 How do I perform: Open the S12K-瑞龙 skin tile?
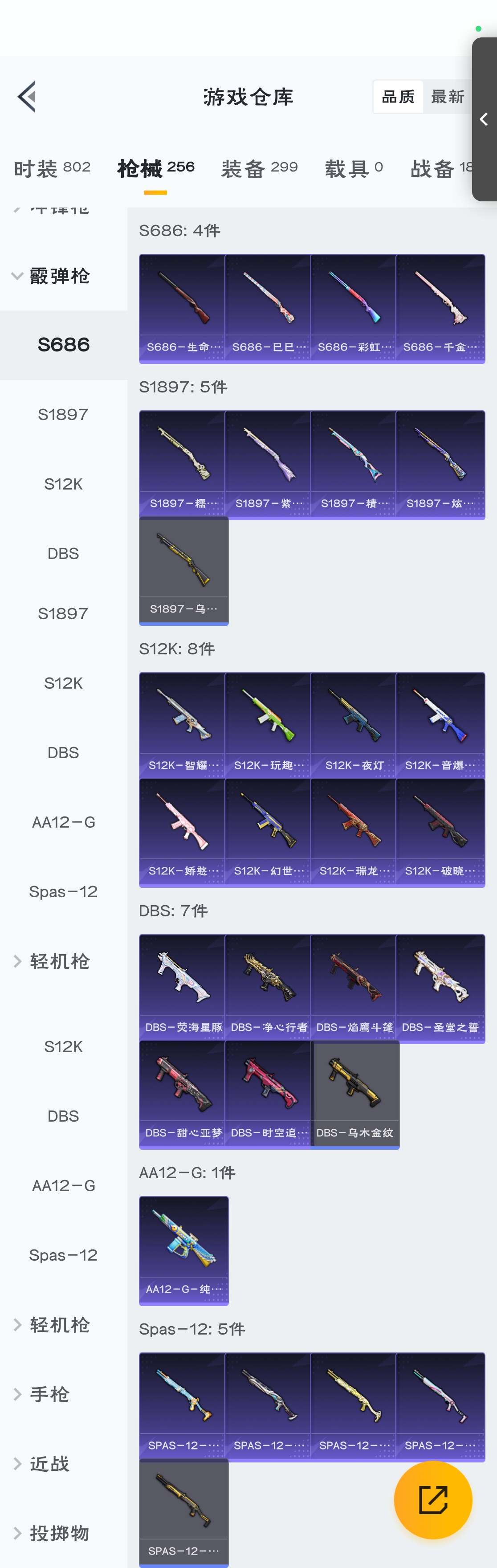point(353,831)
